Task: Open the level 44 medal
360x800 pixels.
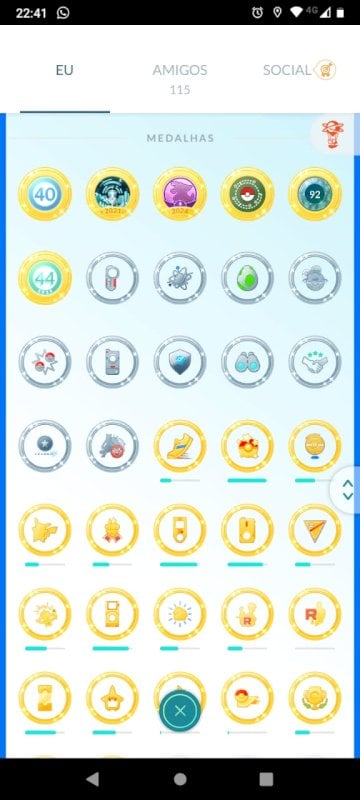Action: tap(45, 278)
